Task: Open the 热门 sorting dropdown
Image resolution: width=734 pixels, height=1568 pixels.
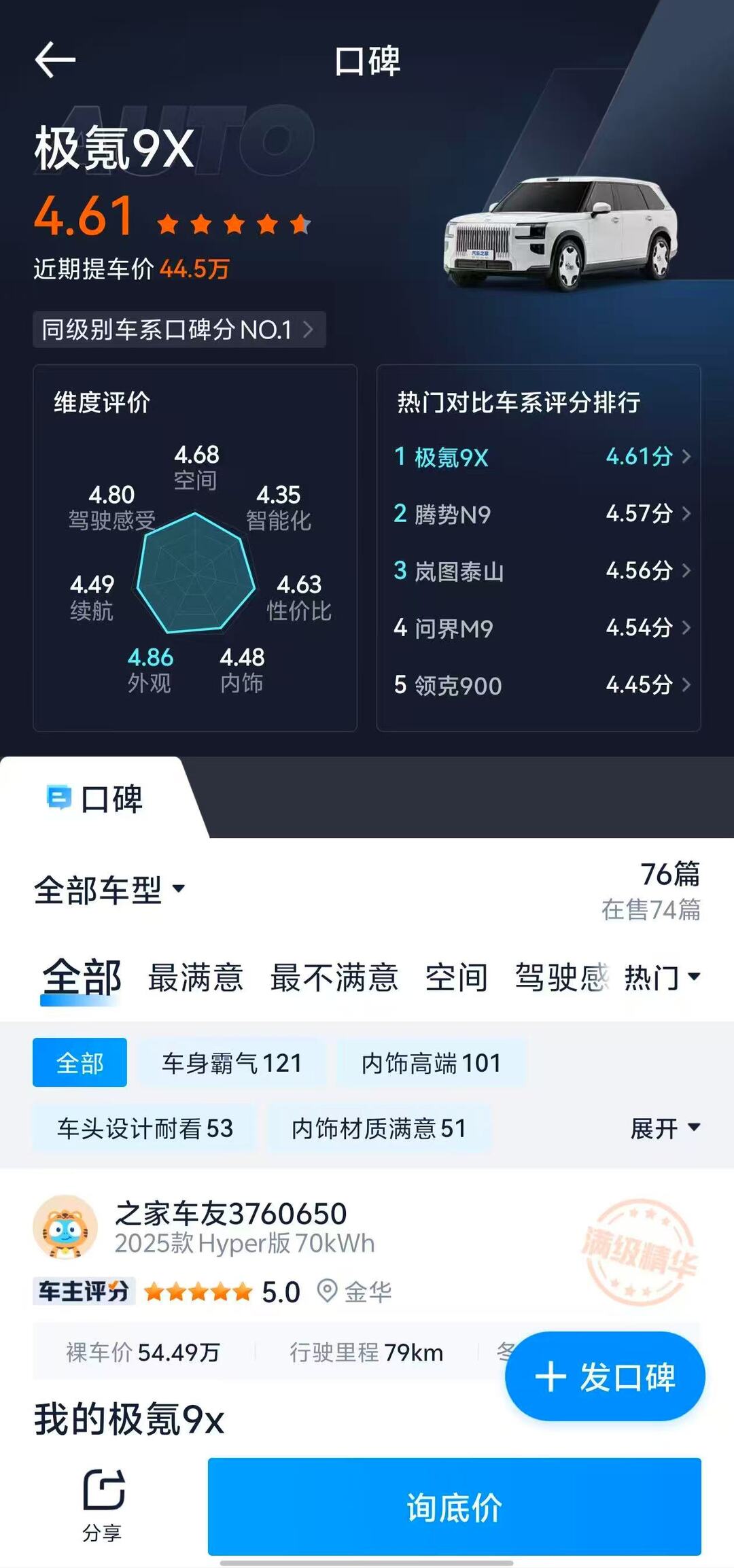Action: point(662,977)
